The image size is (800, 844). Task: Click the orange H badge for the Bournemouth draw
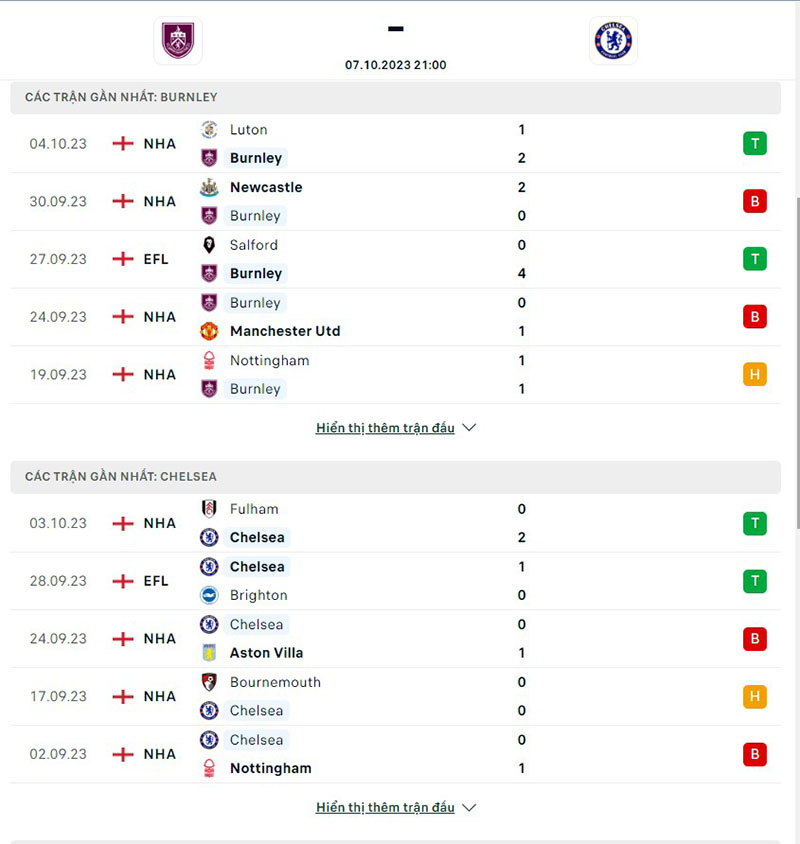point(755,696)
